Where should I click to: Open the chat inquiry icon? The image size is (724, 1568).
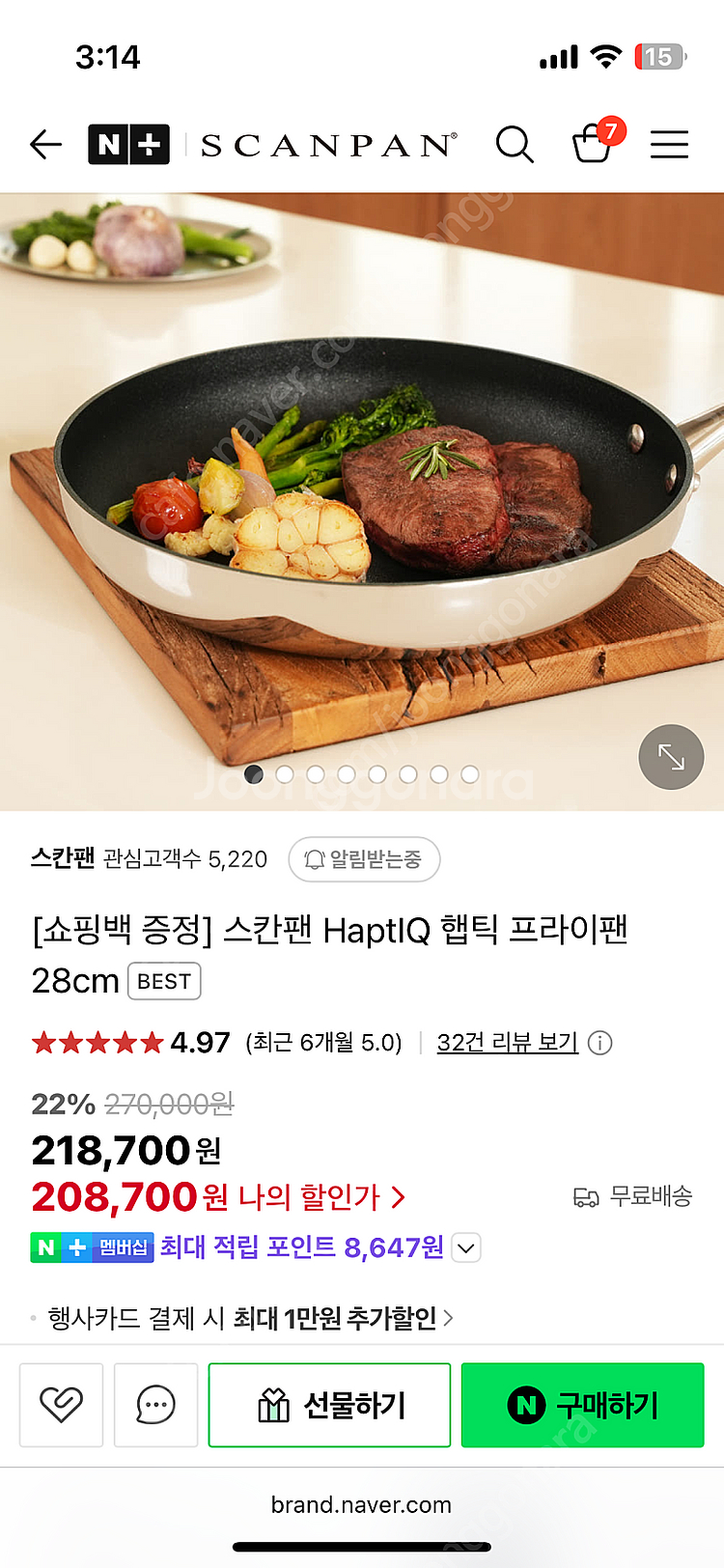click(x=155, y=1405)
